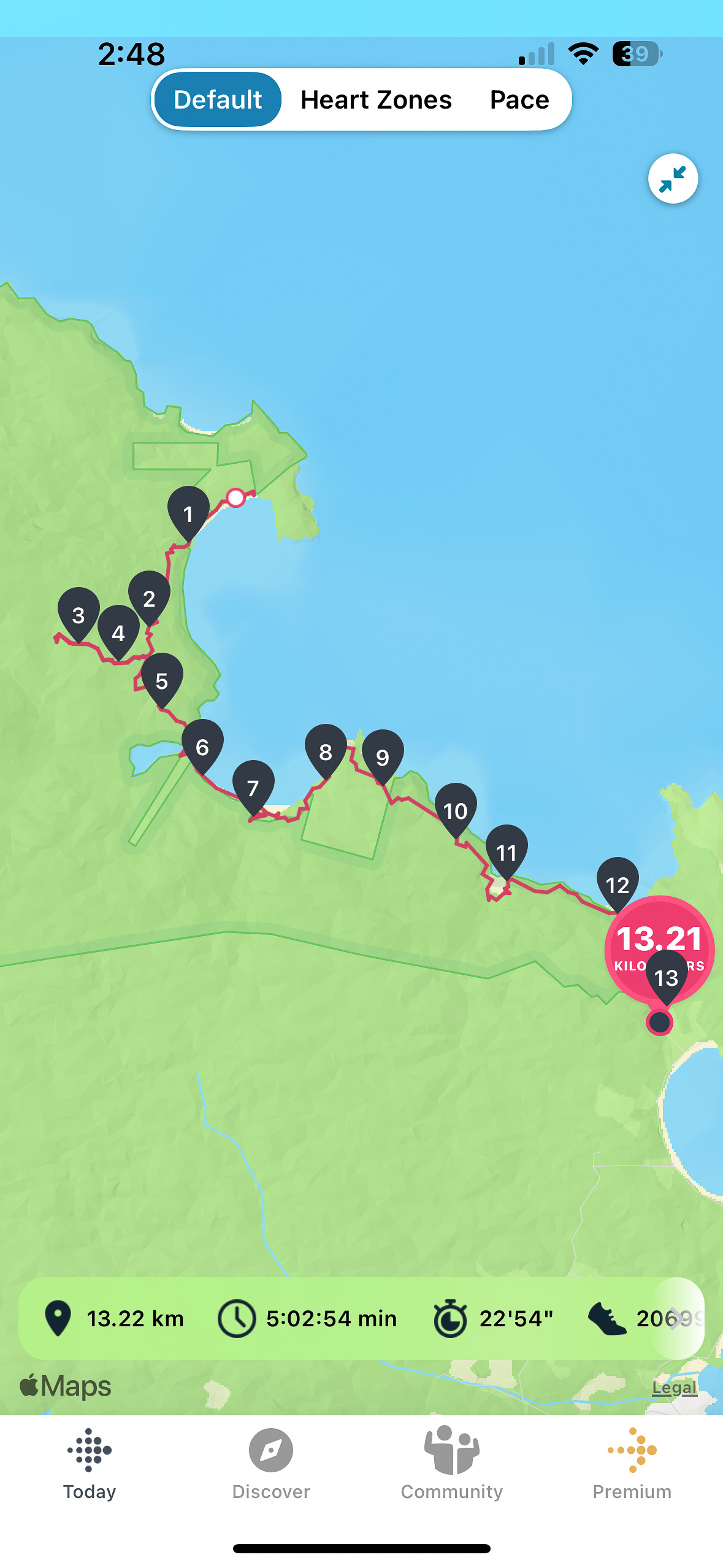Show more stats with the chevron arrow

coord(678,1318)
